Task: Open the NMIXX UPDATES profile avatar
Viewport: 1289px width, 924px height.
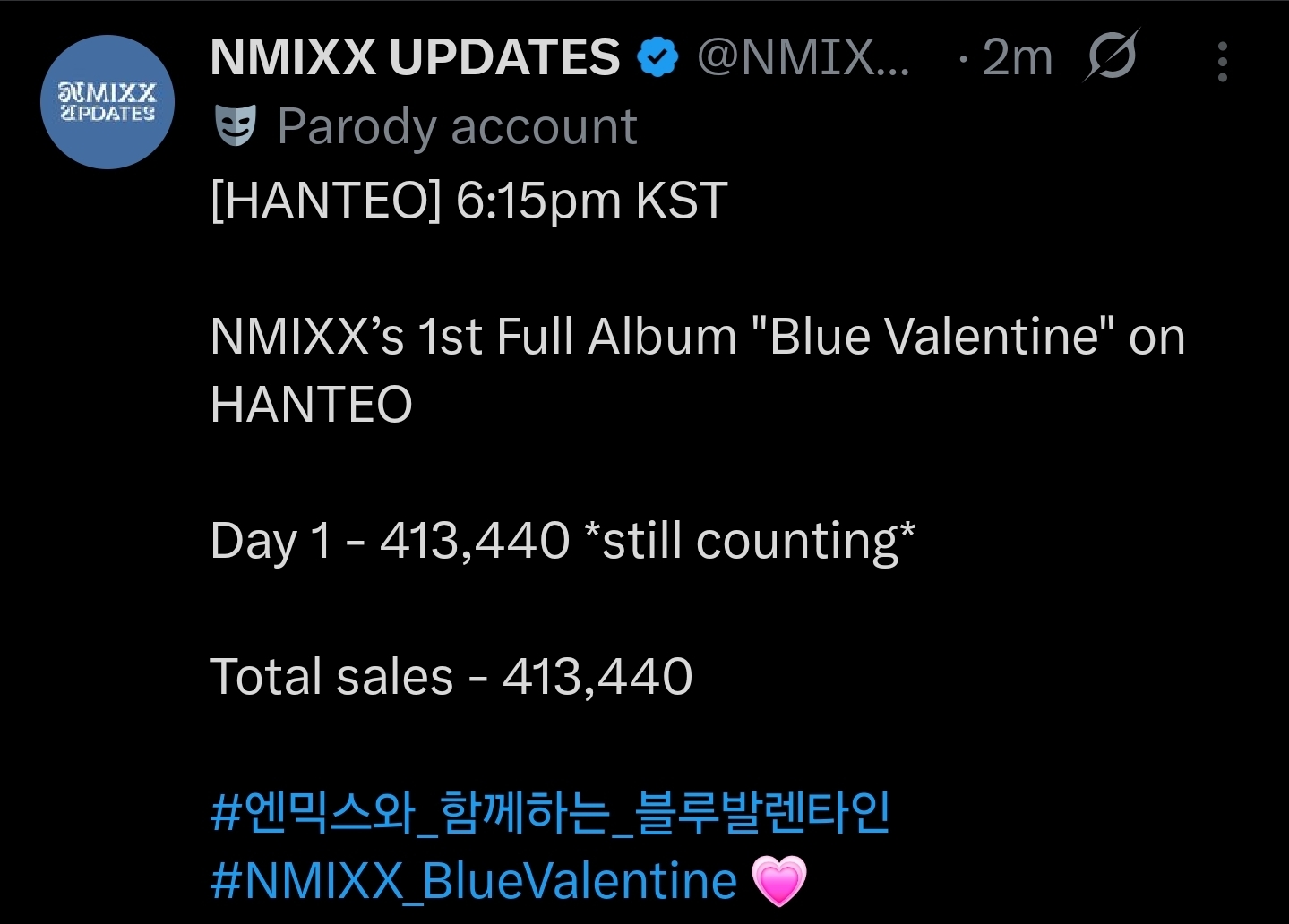Action: 107,102
